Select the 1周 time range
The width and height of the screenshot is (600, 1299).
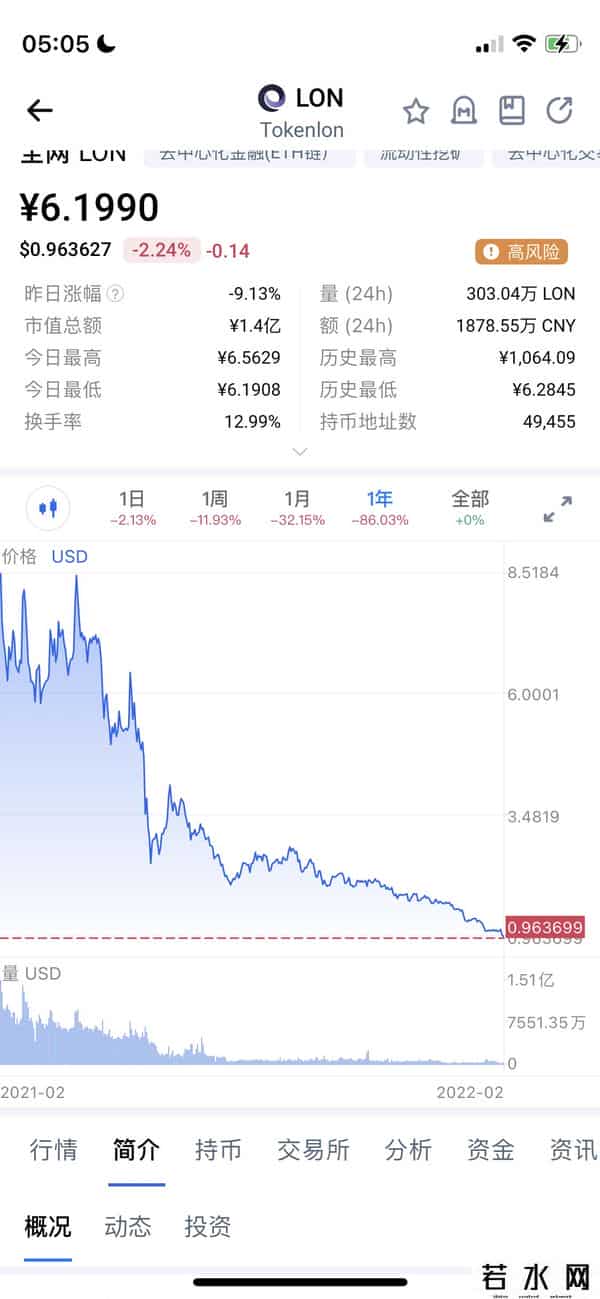coord(215,507)
